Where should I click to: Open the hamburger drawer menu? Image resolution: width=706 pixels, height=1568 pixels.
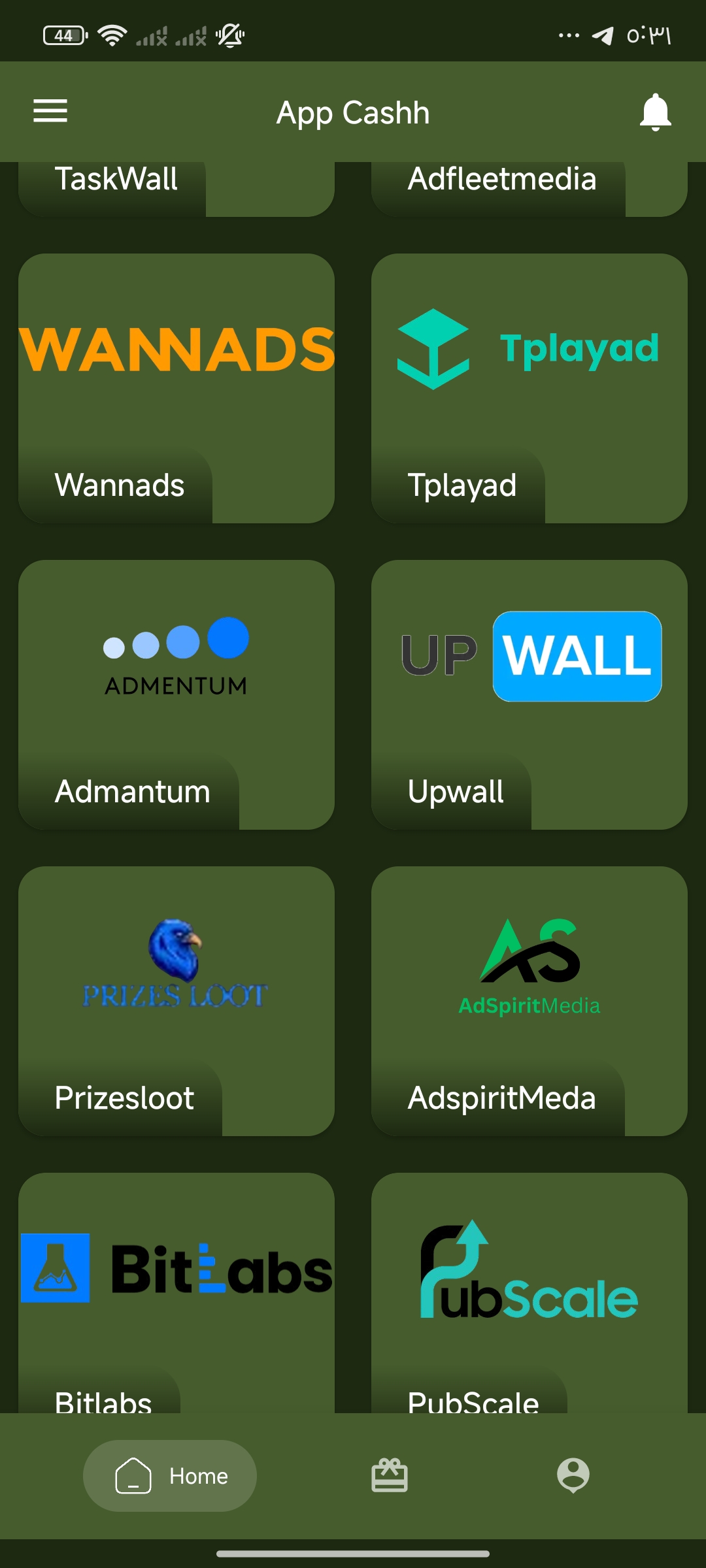click(50, 111)
